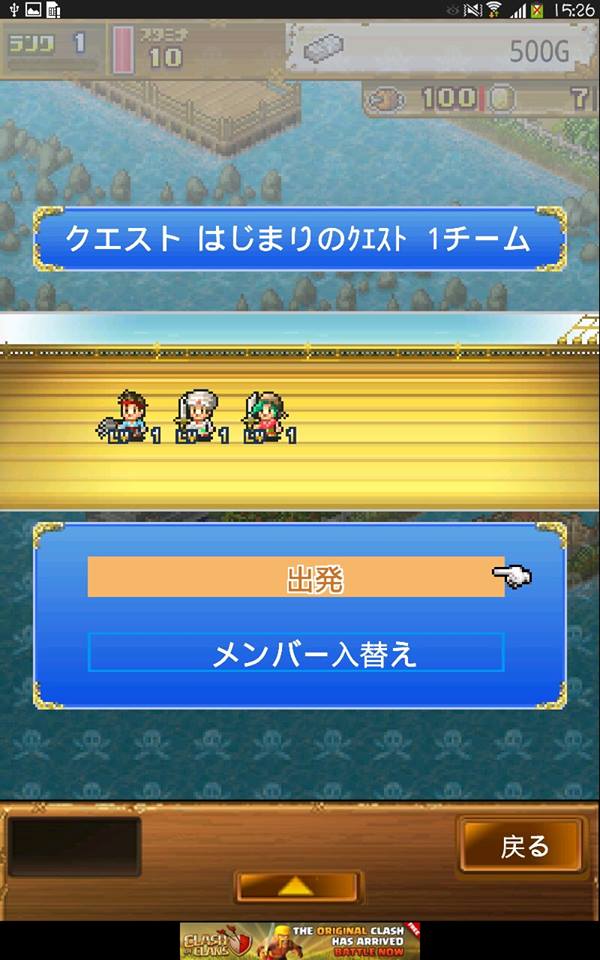Viewport: 600px width, 960px height.
Task: Expand the bottom panel with the up arrow
Action: click(x=298, y=886)
